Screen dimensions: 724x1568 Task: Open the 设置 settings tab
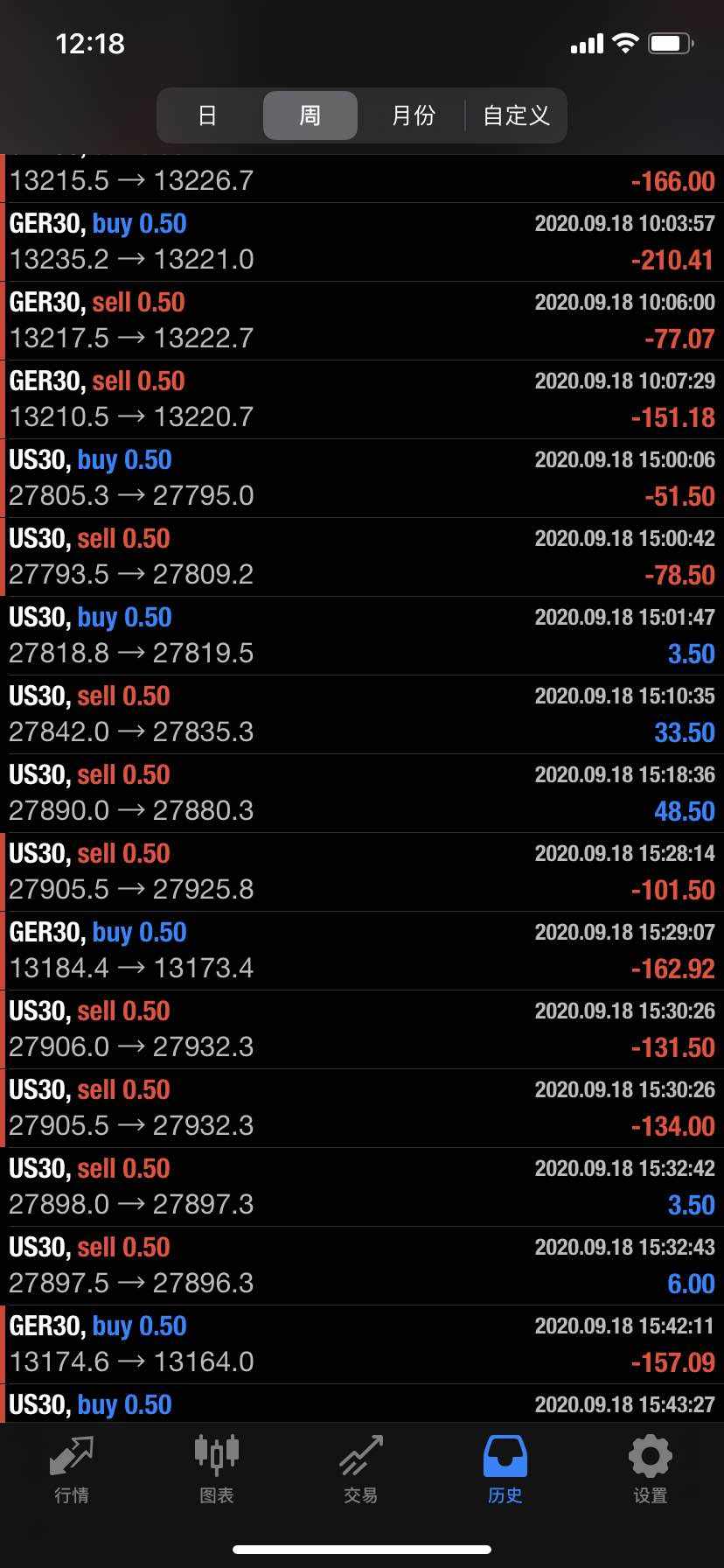pos(651,1470)
